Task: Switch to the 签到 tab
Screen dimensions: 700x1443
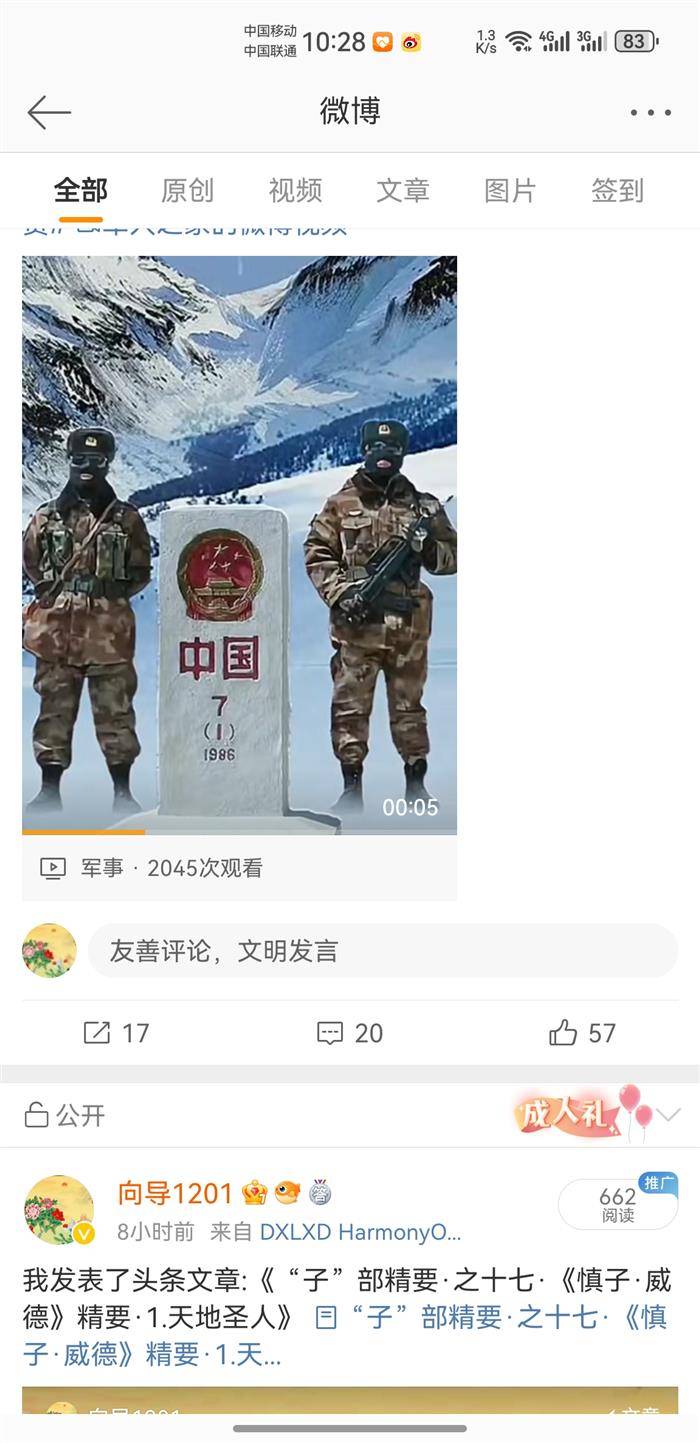Action: (x=617, y=190)
